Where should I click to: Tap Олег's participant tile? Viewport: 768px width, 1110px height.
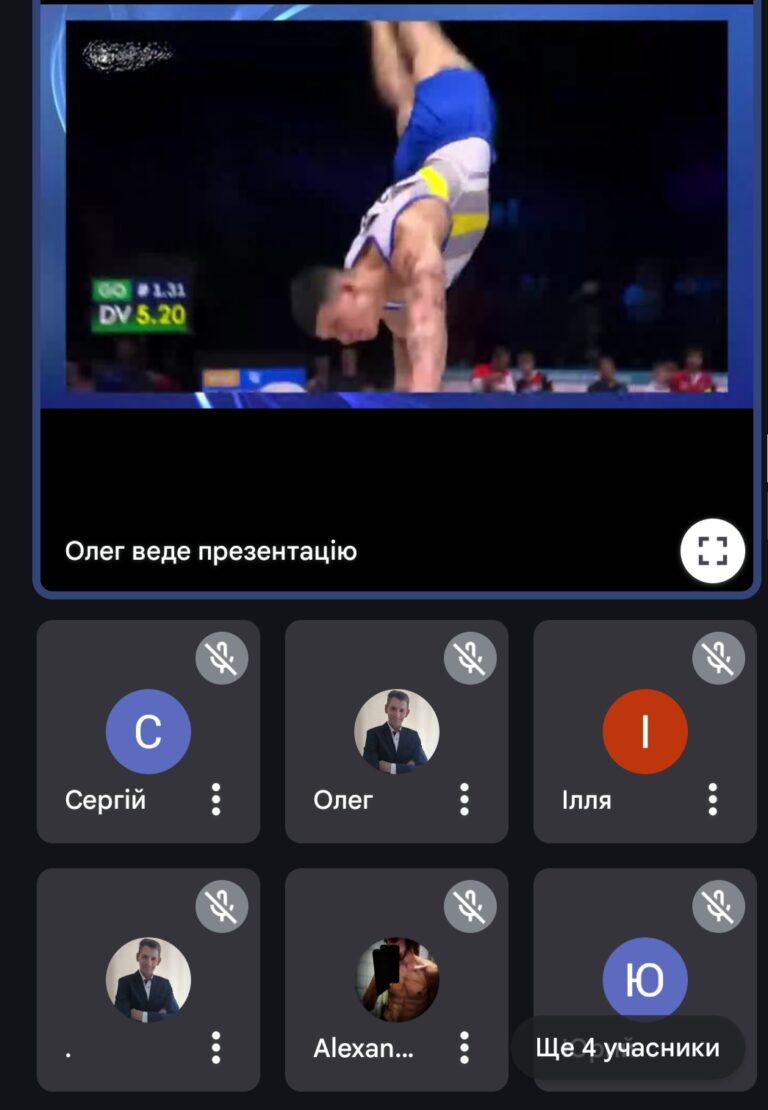coord(396,732)
